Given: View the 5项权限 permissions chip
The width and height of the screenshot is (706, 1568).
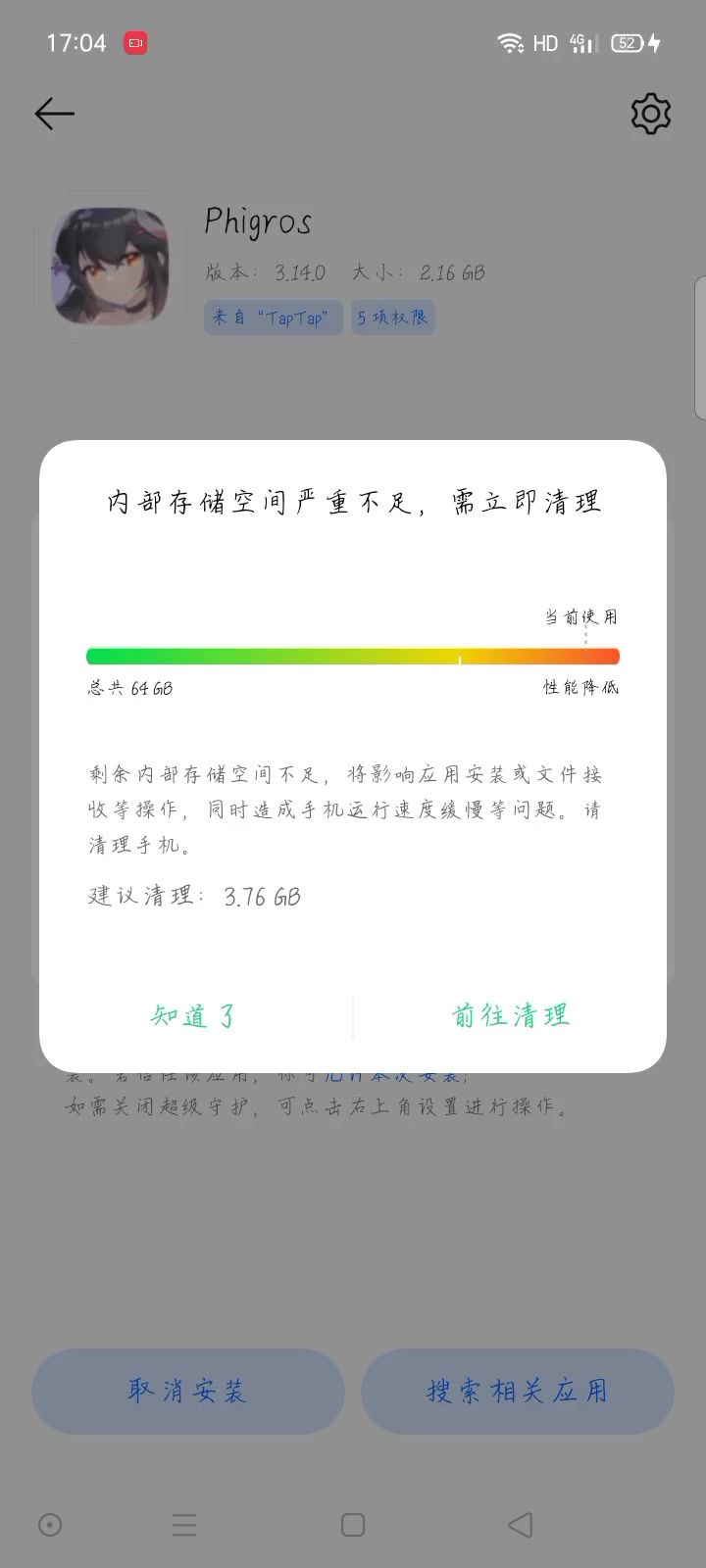Looking at the screenshot, I should click(392, 318).
